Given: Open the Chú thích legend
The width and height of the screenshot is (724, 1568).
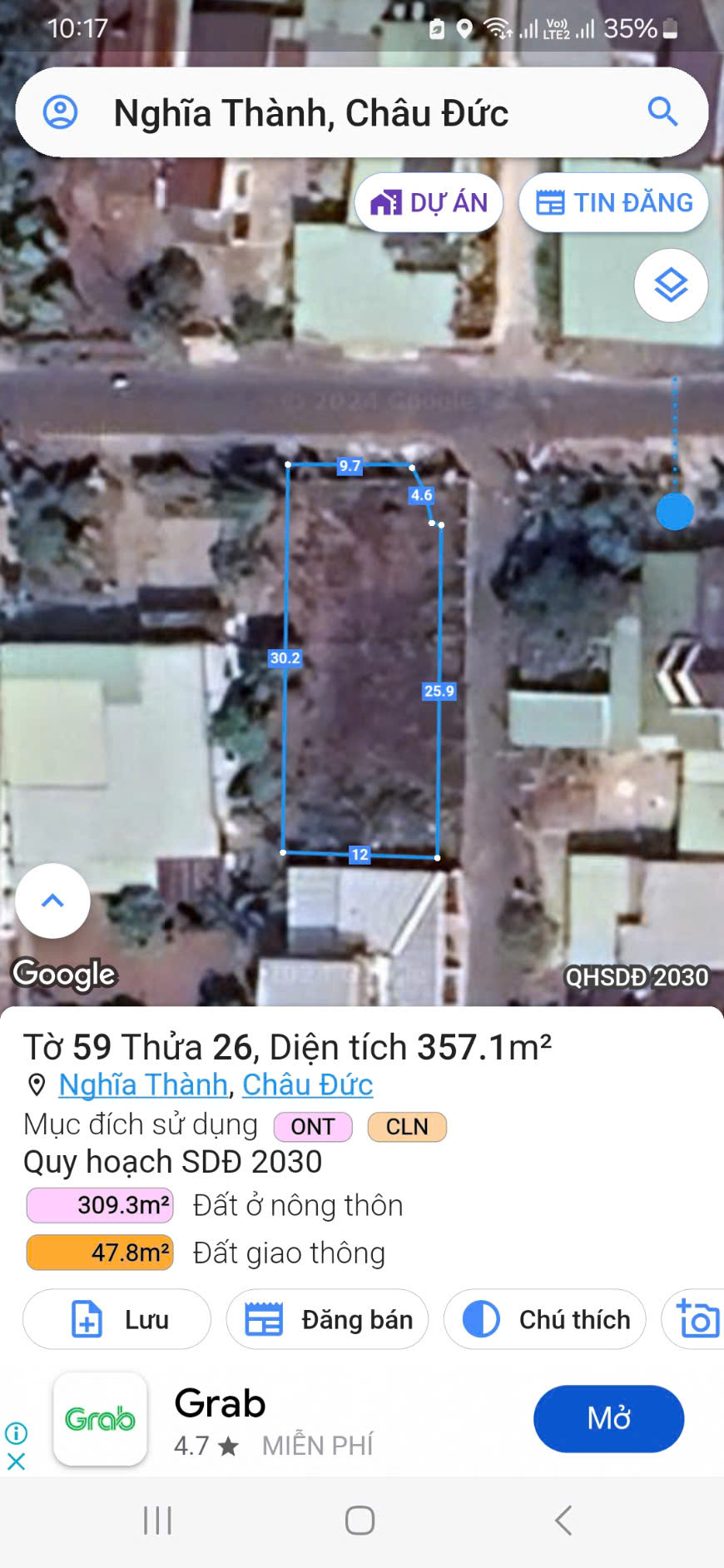Looking at the screenshot, I should coord(545,1319).
